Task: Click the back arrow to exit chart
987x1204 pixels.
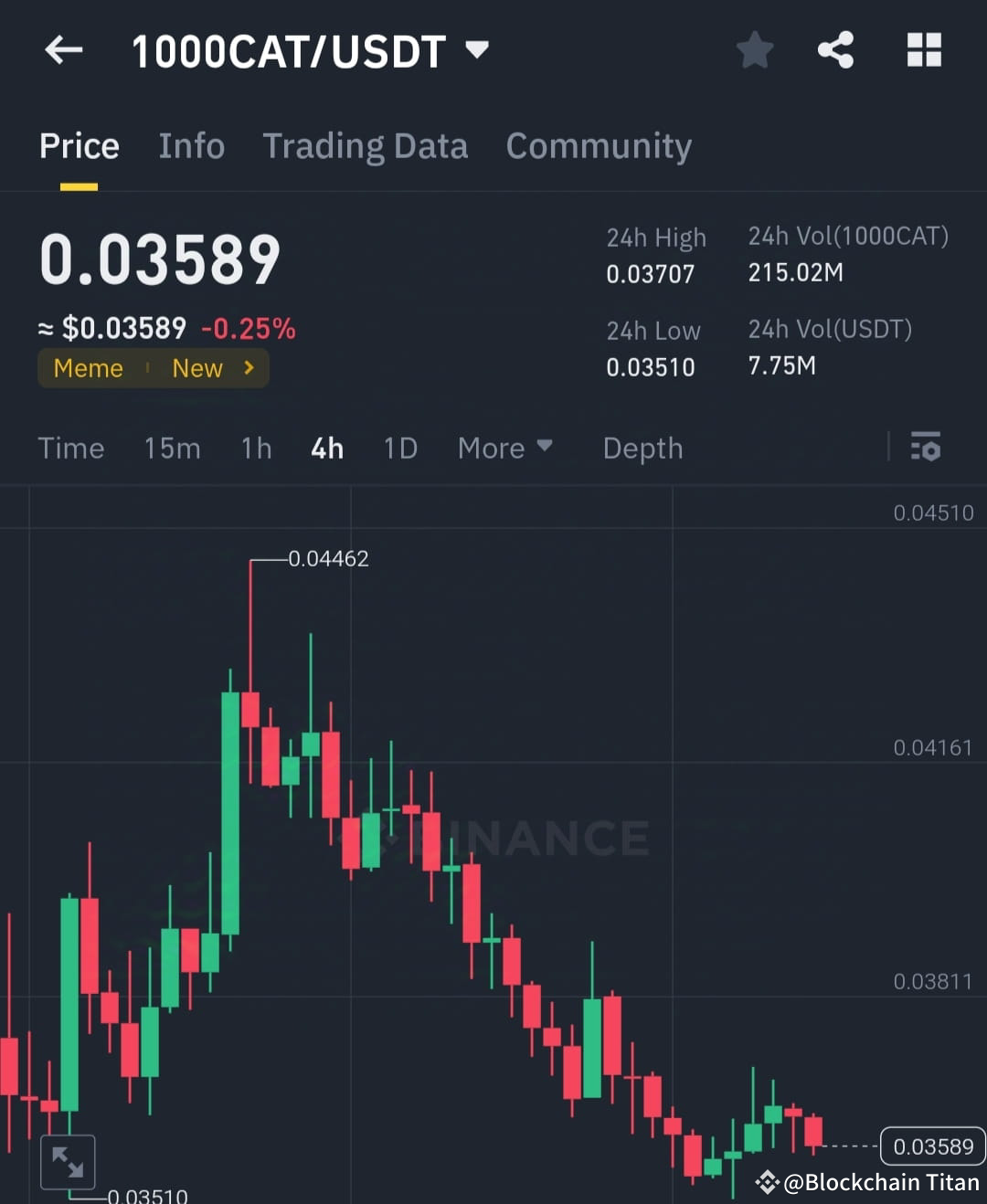Action: 63,50
